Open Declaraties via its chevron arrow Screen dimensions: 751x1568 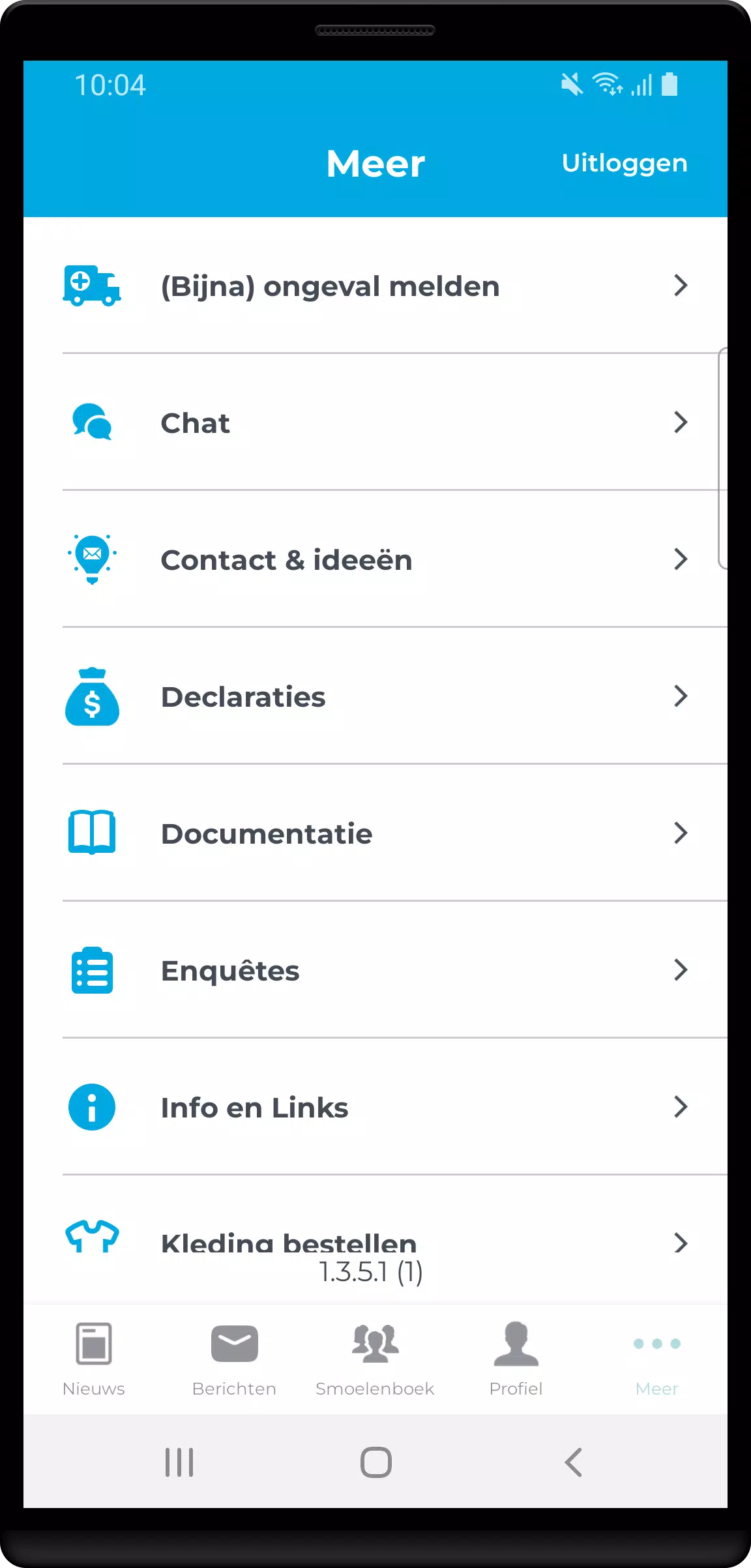pyautogui.click(x=681, y=696)
